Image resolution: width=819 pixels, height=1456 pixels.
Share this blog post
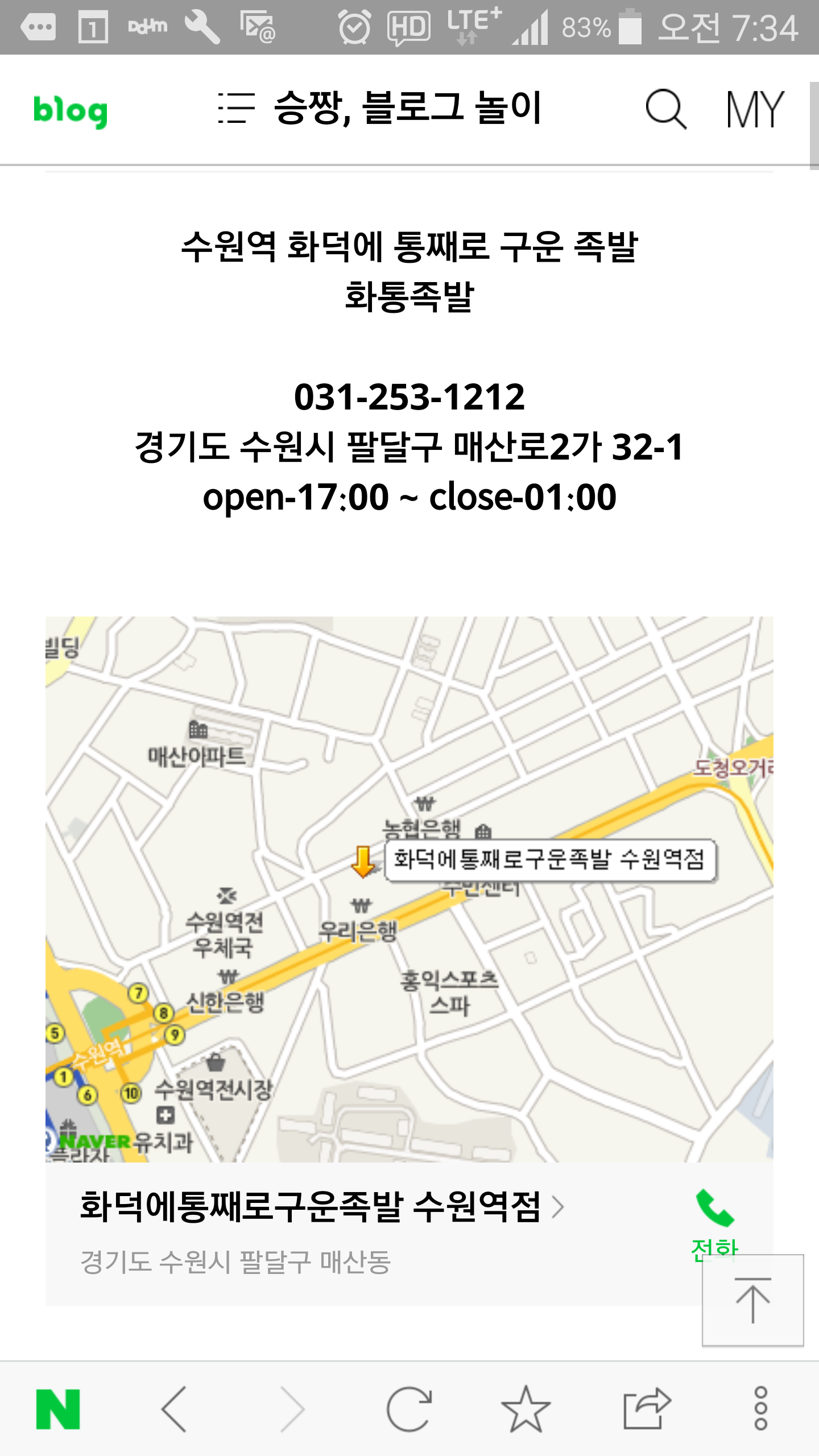pos(646,1409)
